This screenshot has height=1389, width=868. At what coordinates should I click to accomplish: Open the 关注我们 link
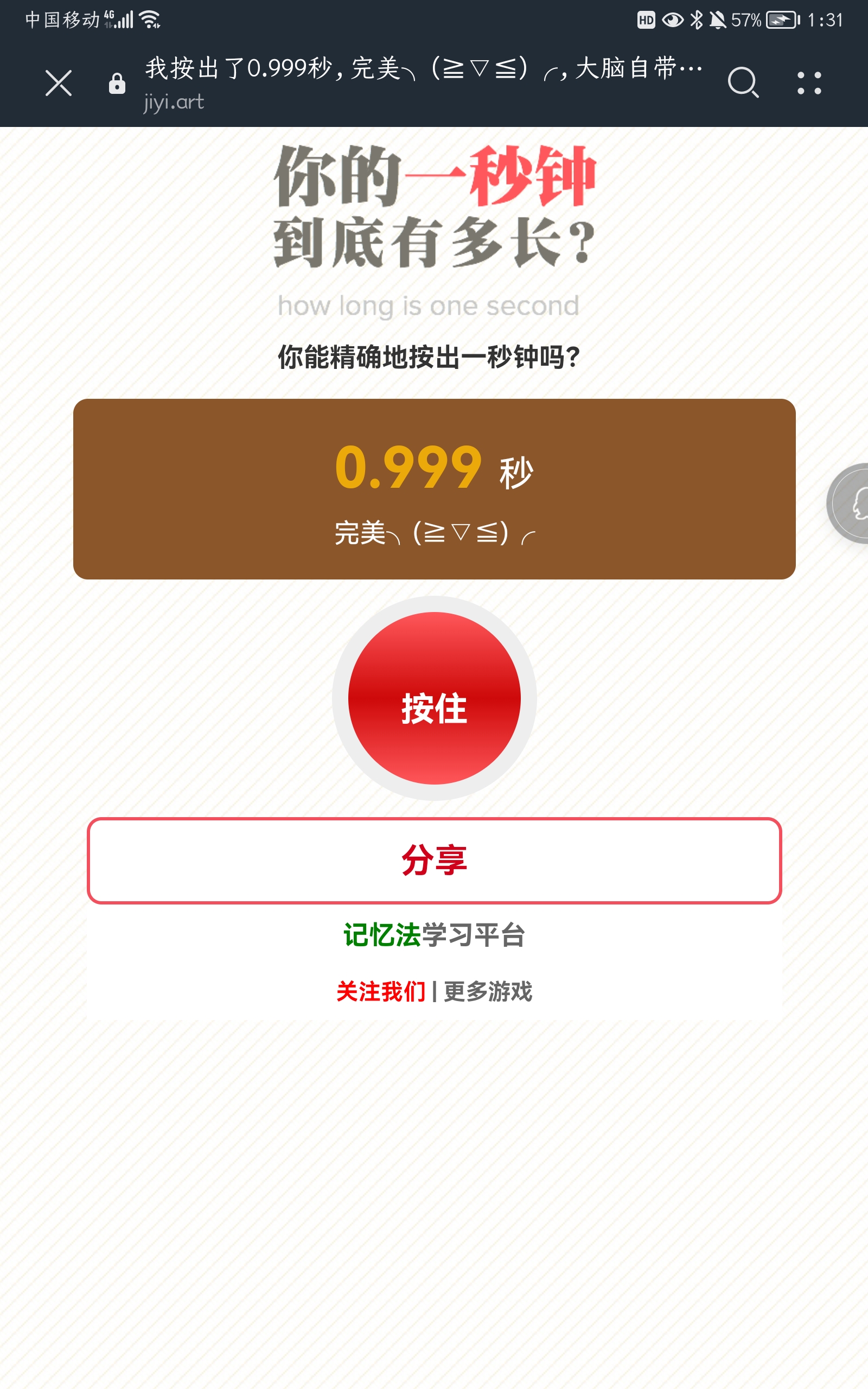tap(381, 991)
